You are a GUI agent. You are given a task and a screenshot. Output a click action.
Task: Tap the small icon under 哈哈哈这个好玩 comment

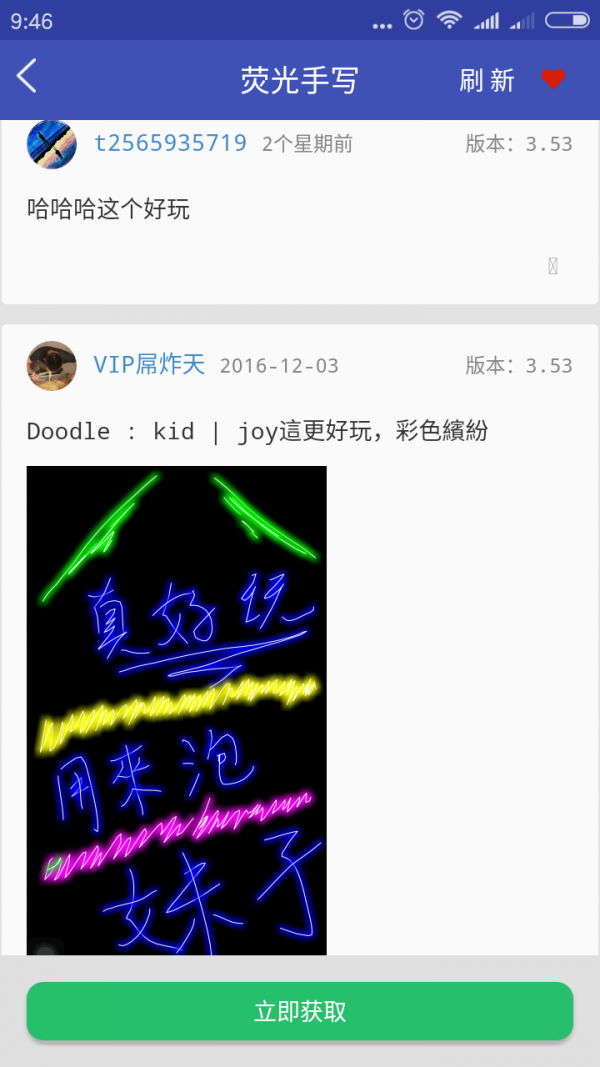click(x=553, y=266)
